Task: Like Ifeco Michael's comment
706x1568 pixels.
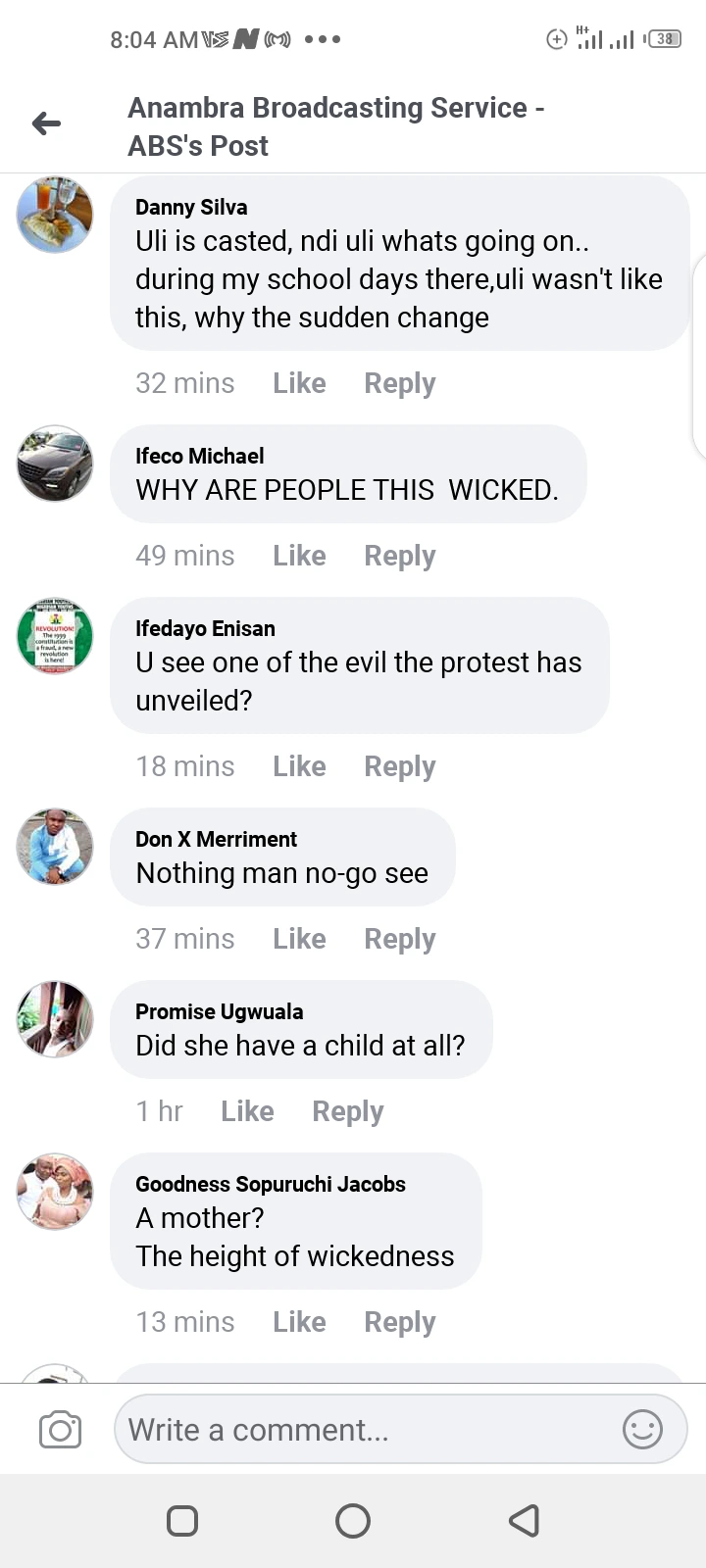Action: point(299,556)
